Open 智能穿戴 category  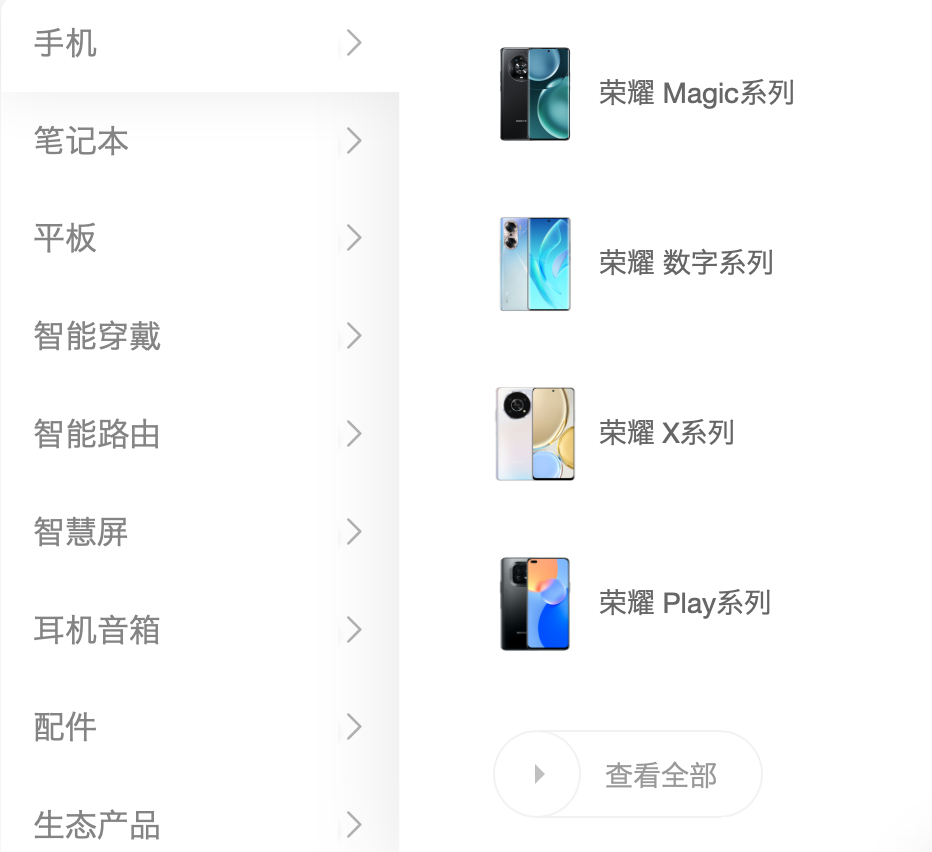[97, 336]
